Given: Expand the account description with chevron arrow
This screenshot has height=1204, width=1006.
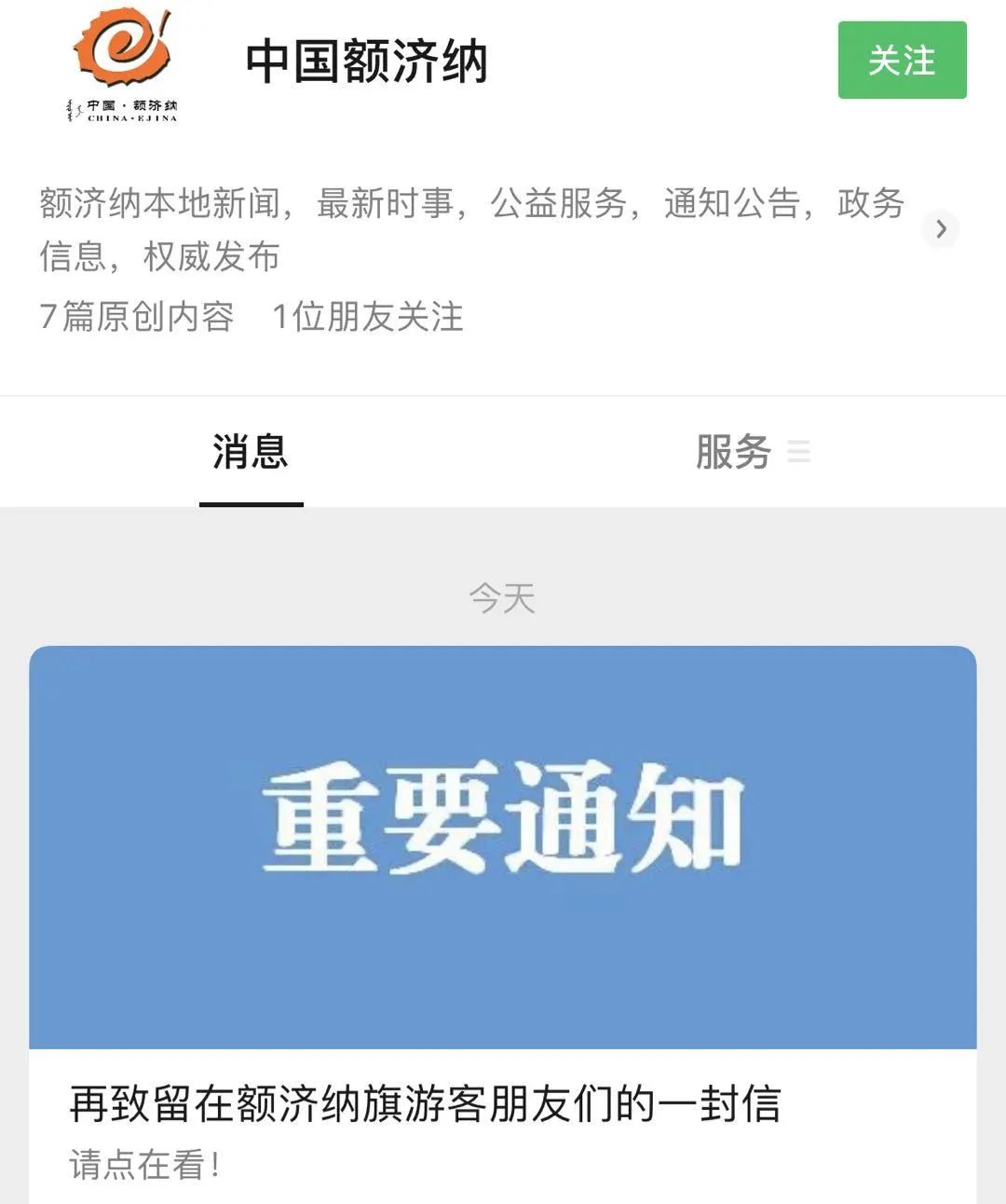Looking at the screenshot, I should coord(941,228).
